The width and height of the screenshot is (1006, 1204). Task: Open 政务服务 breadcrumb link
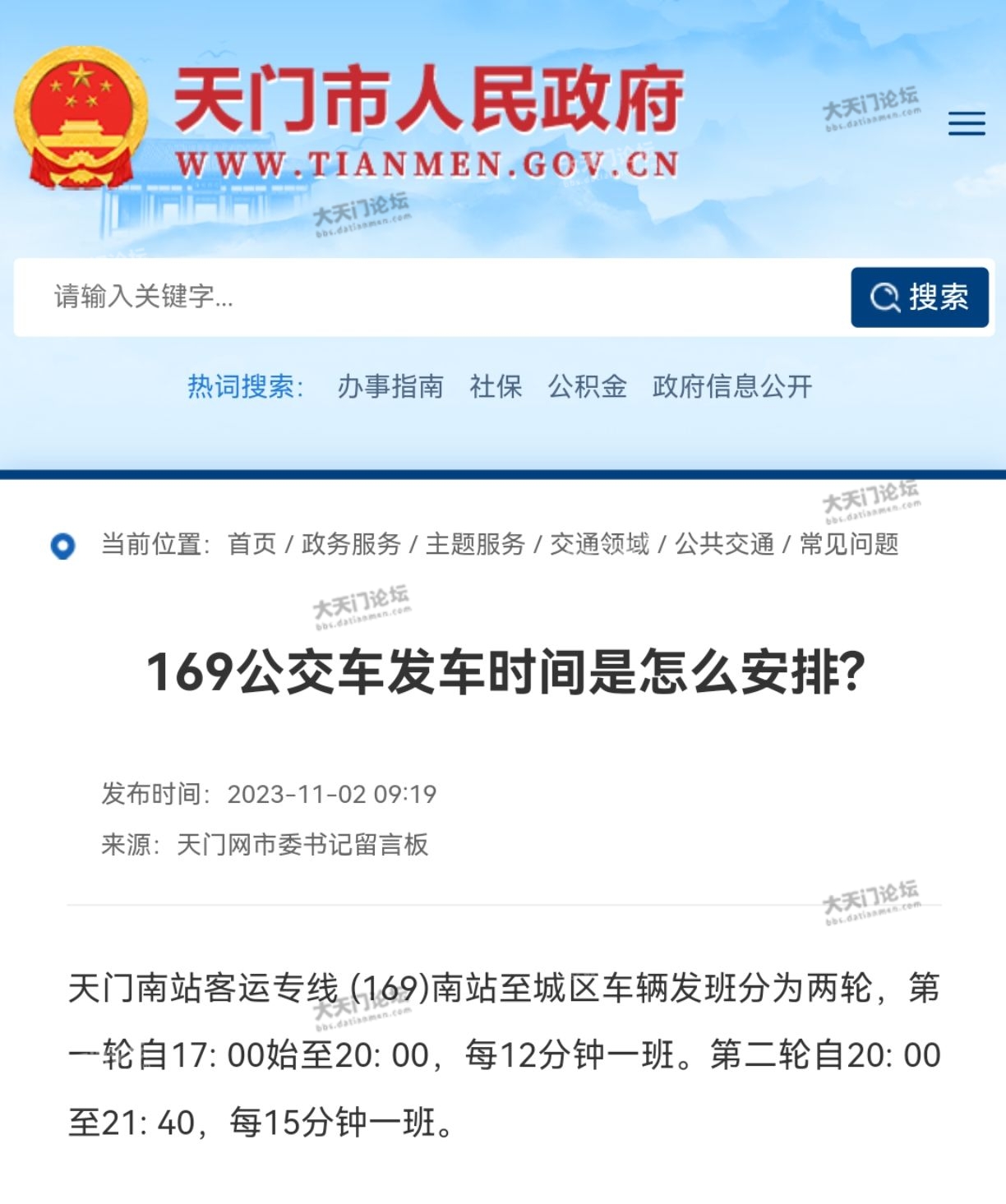coord(351,543)
